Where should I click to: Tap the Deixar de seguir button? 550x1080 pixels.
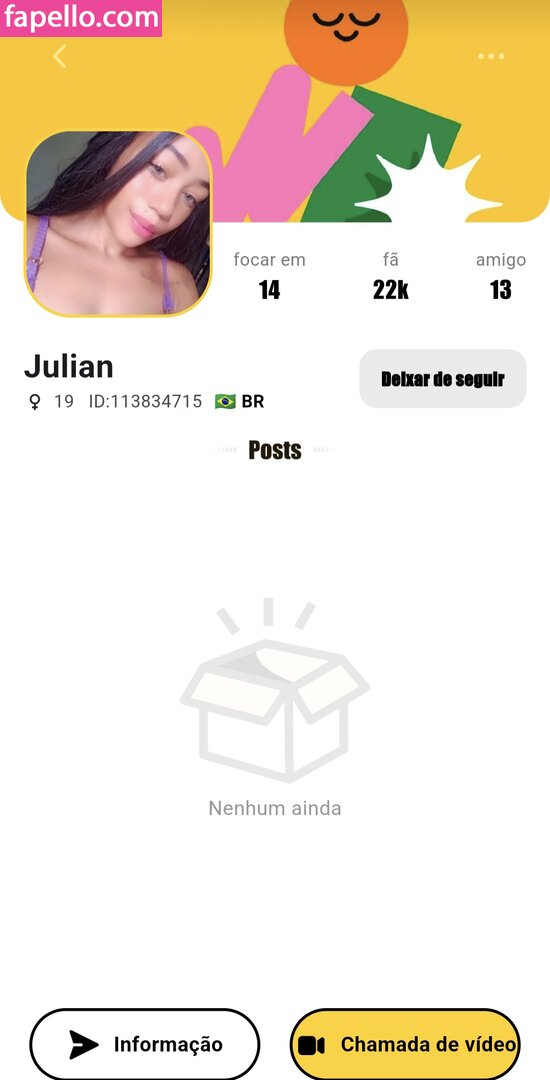point(443,379)
